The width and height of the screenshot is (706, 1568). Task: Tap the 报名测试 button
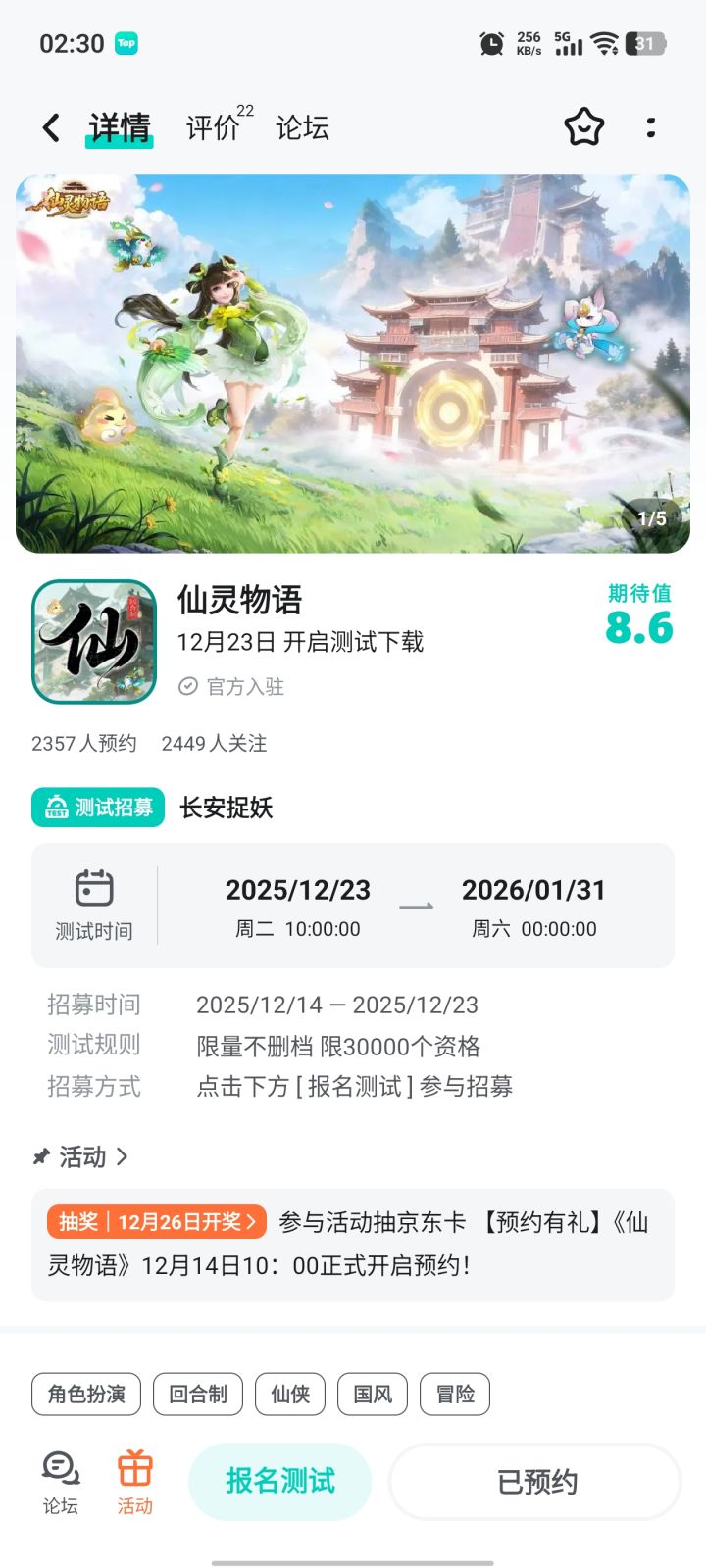280,1482
